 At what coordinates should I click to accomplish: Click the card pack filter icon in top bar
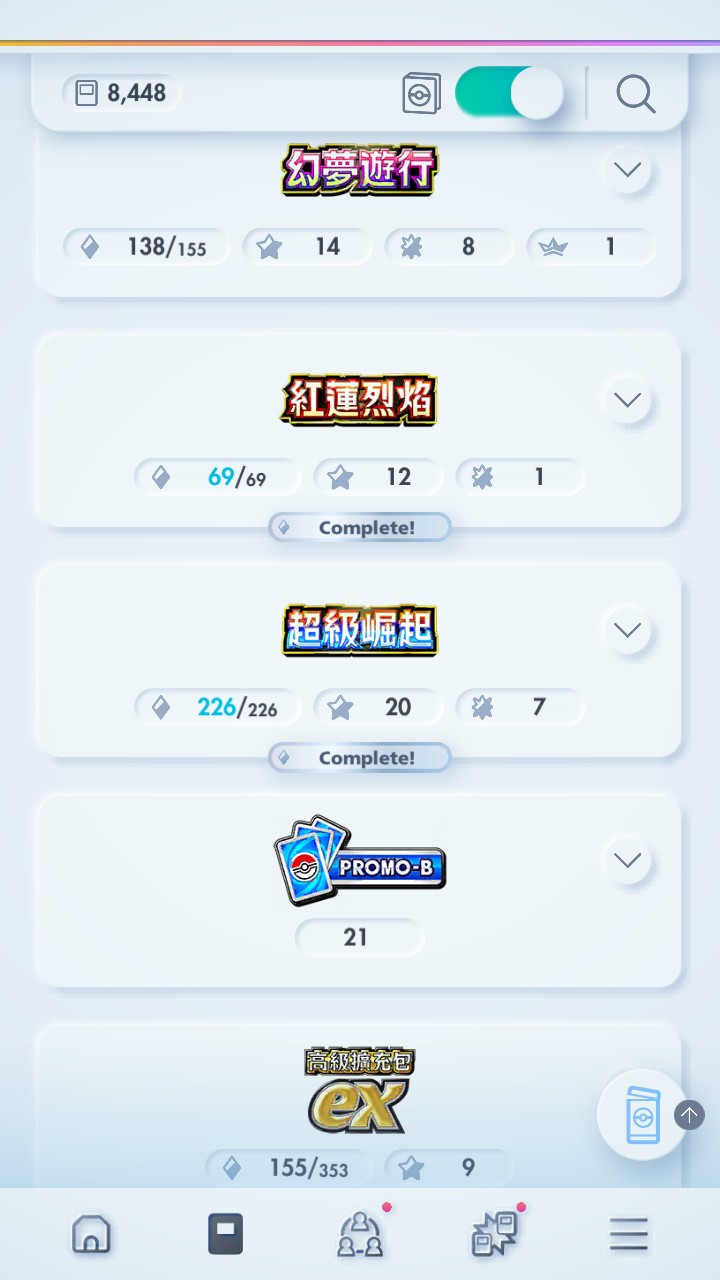[x=422, y=92]
